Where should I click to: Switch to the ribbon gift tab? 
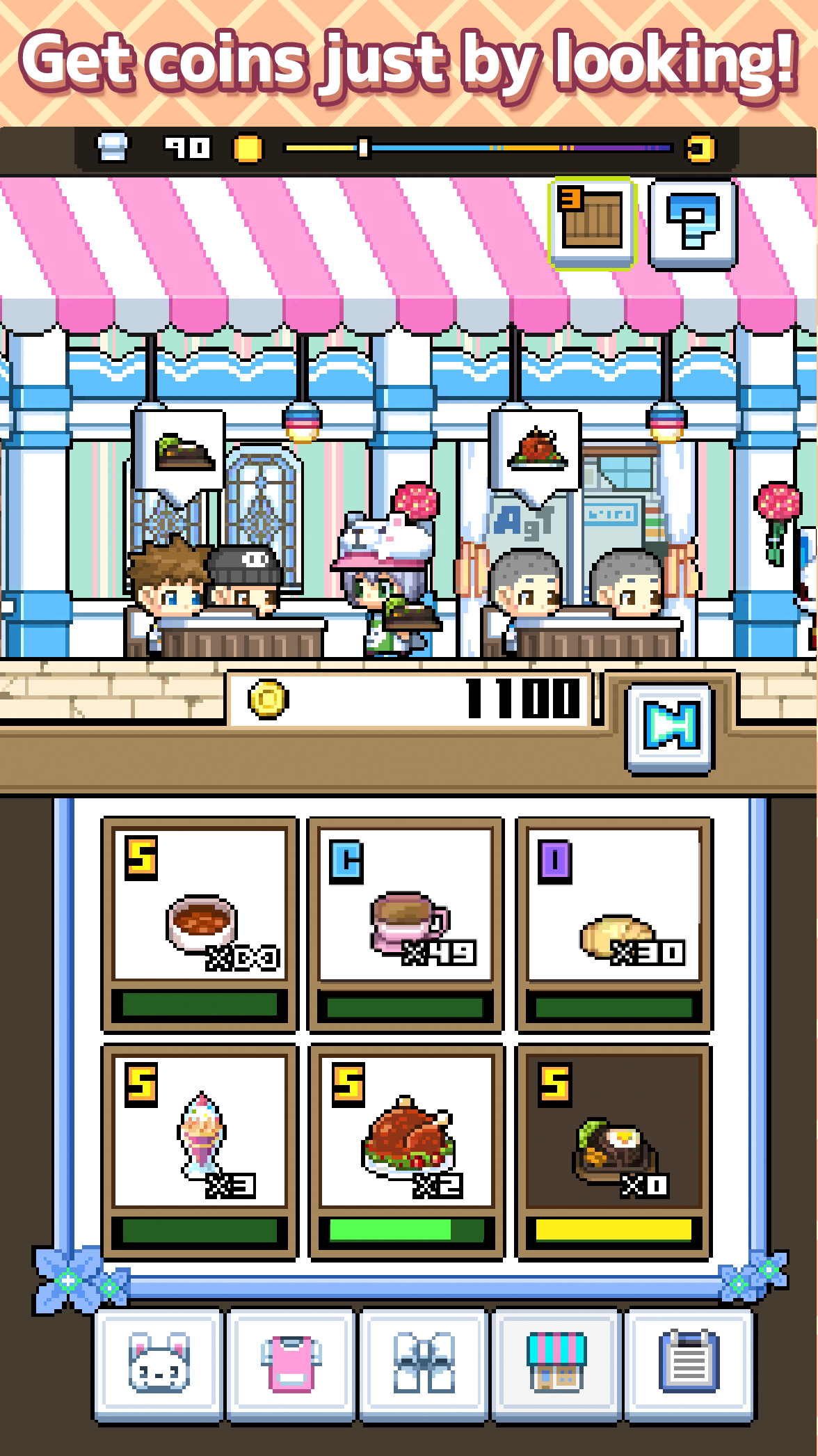click(423, 1363)
